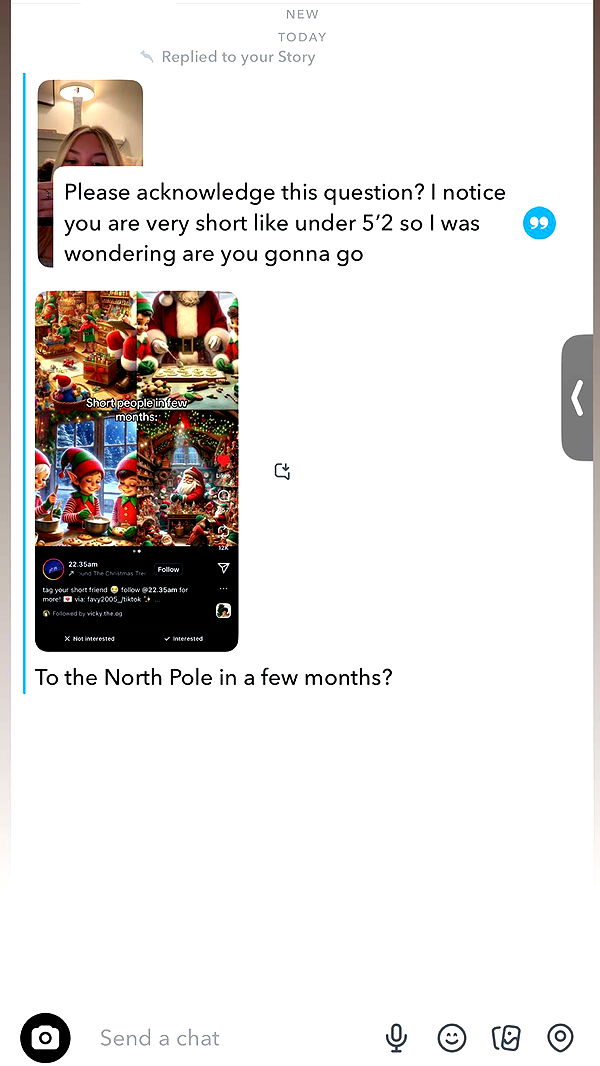The height and width of the screenshot is (1066, 600).
Task: Record a voice note with microphone
Action: tap(396, 1038)
